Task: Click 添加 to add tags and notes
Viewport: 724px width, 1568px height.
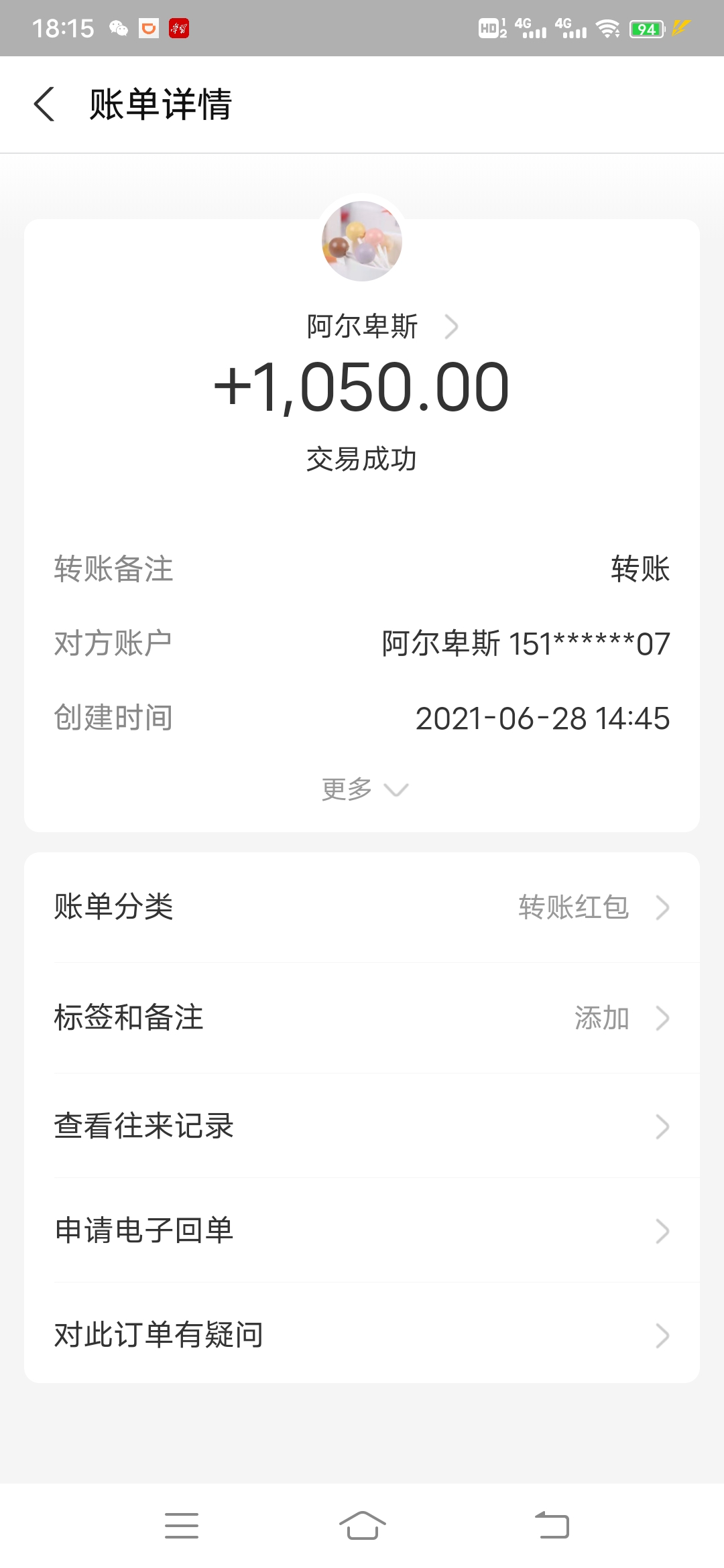Action: 602,1019
